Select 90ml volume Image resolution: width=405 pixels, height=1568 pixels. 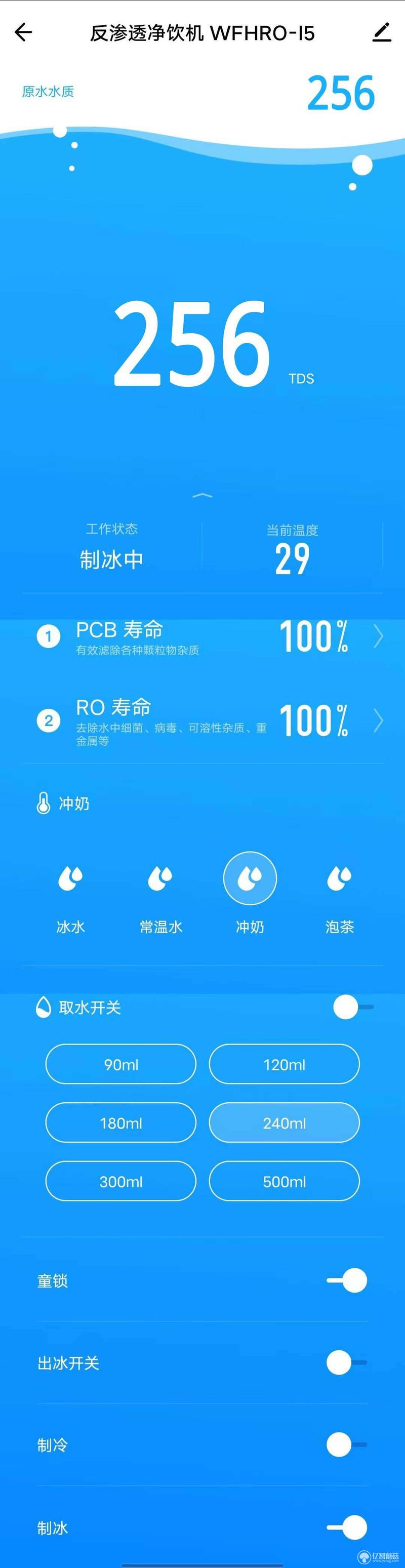[120, 1065]
